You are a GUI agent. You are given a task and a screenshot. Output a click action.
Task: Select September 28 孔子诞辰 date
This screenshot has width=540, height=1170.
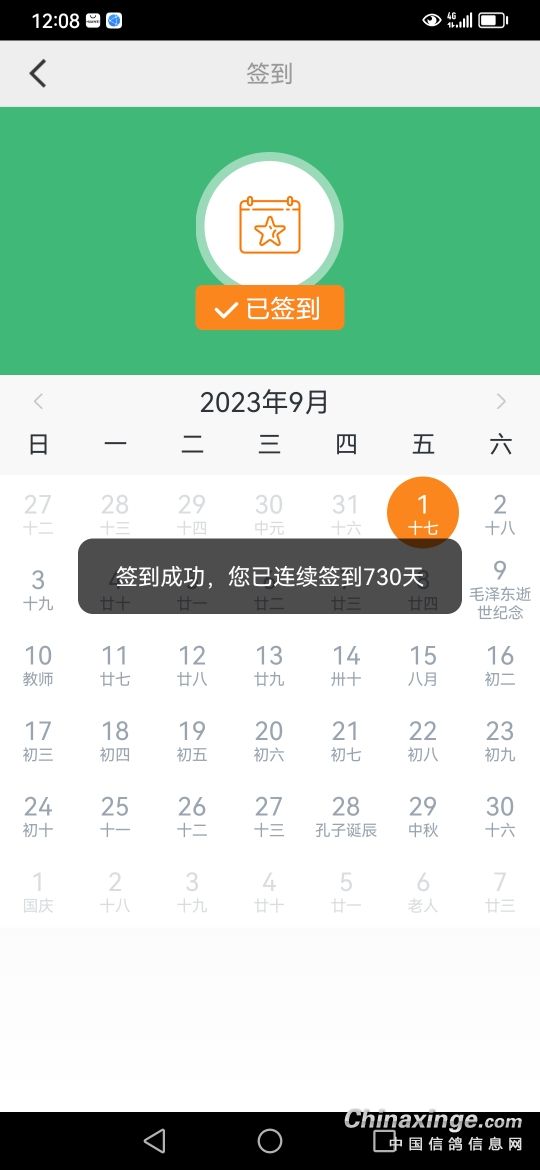tap(346, 816)
